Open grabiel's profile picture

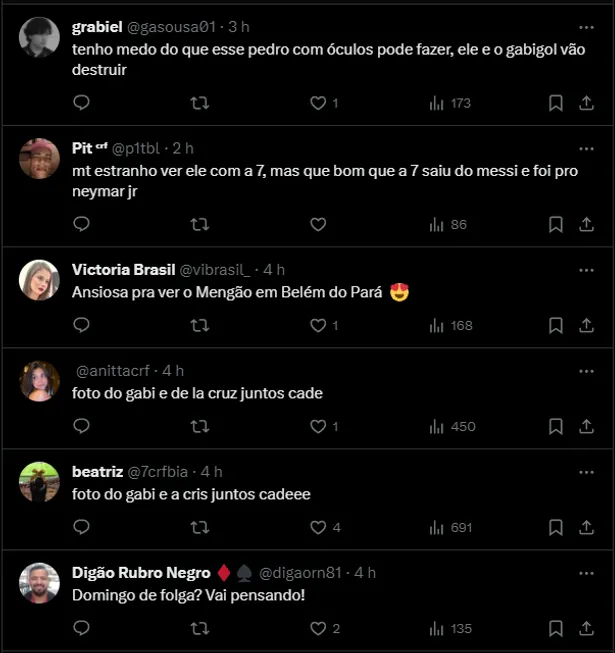click(40, 38)
